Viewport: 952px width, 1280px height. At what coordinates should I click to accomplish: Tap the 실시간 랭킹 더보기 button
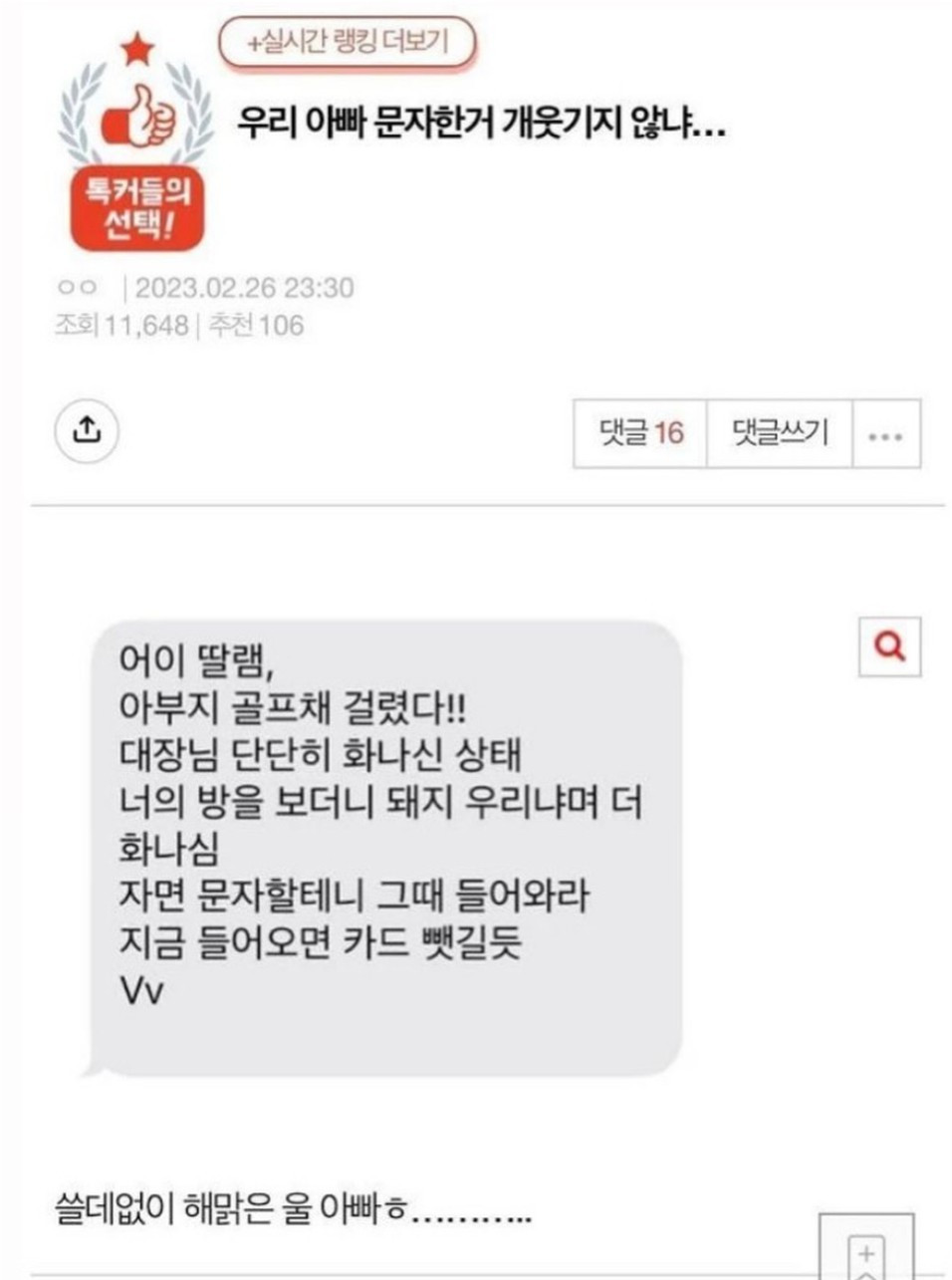(x=348, y=43)
